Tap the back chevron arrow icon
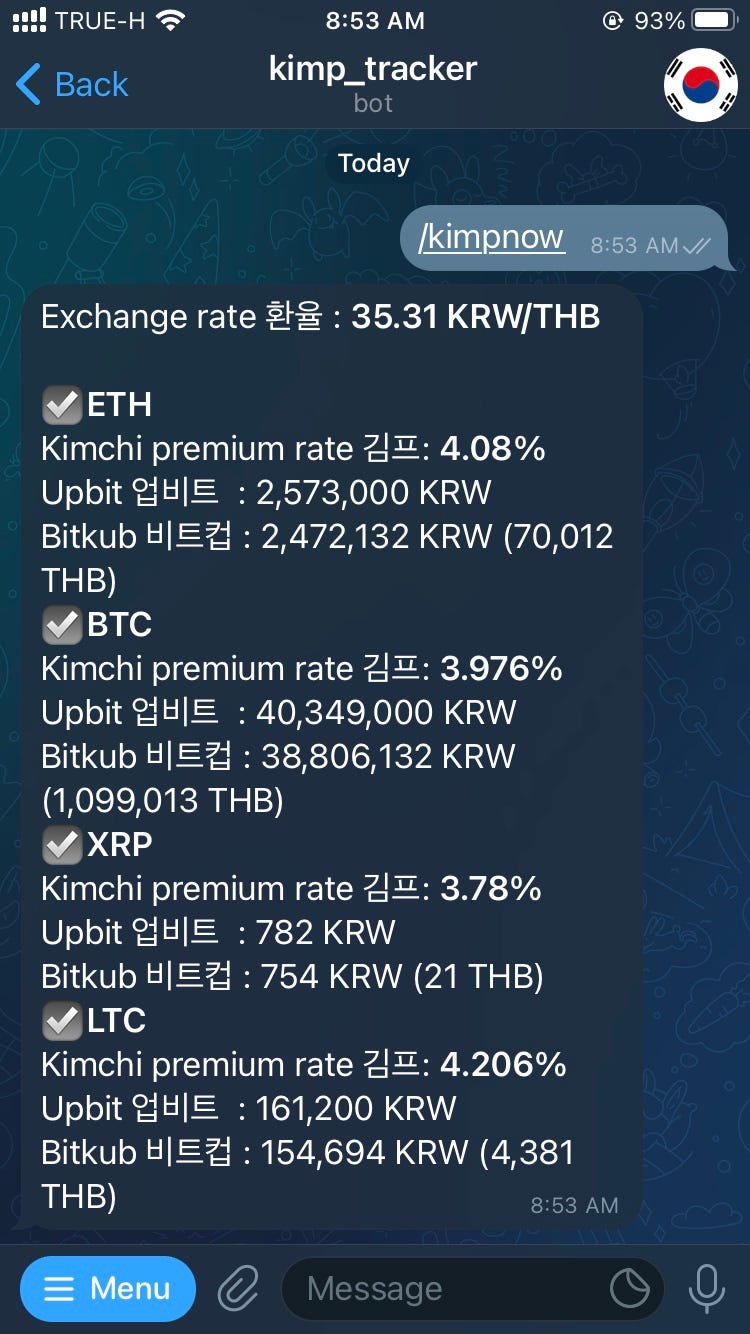This screenshot has height=1334, width=750. click(x=27, y=85)
